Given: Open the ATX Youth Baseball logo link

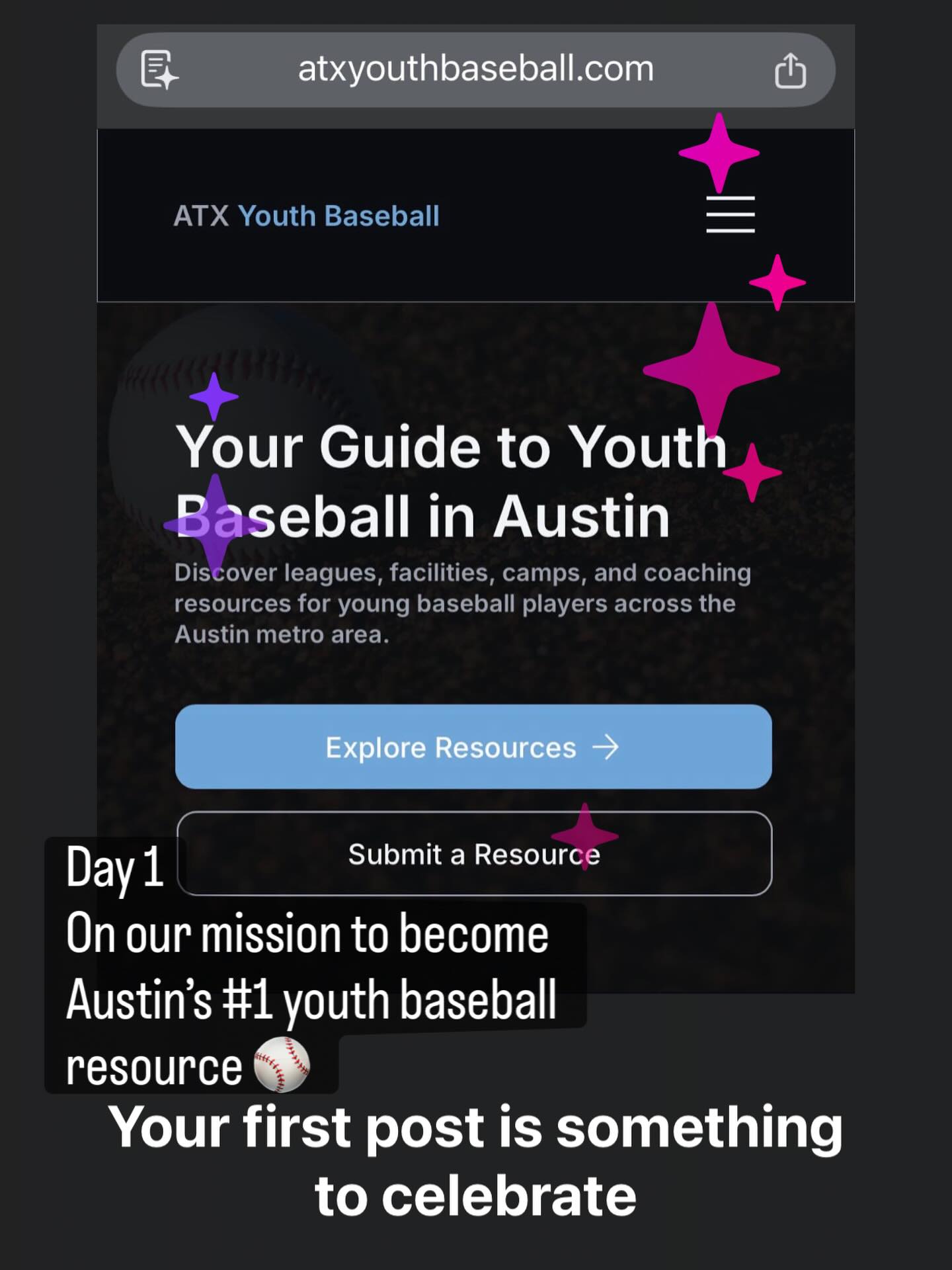Looking at the screenshot, I should tap(306, 215).
